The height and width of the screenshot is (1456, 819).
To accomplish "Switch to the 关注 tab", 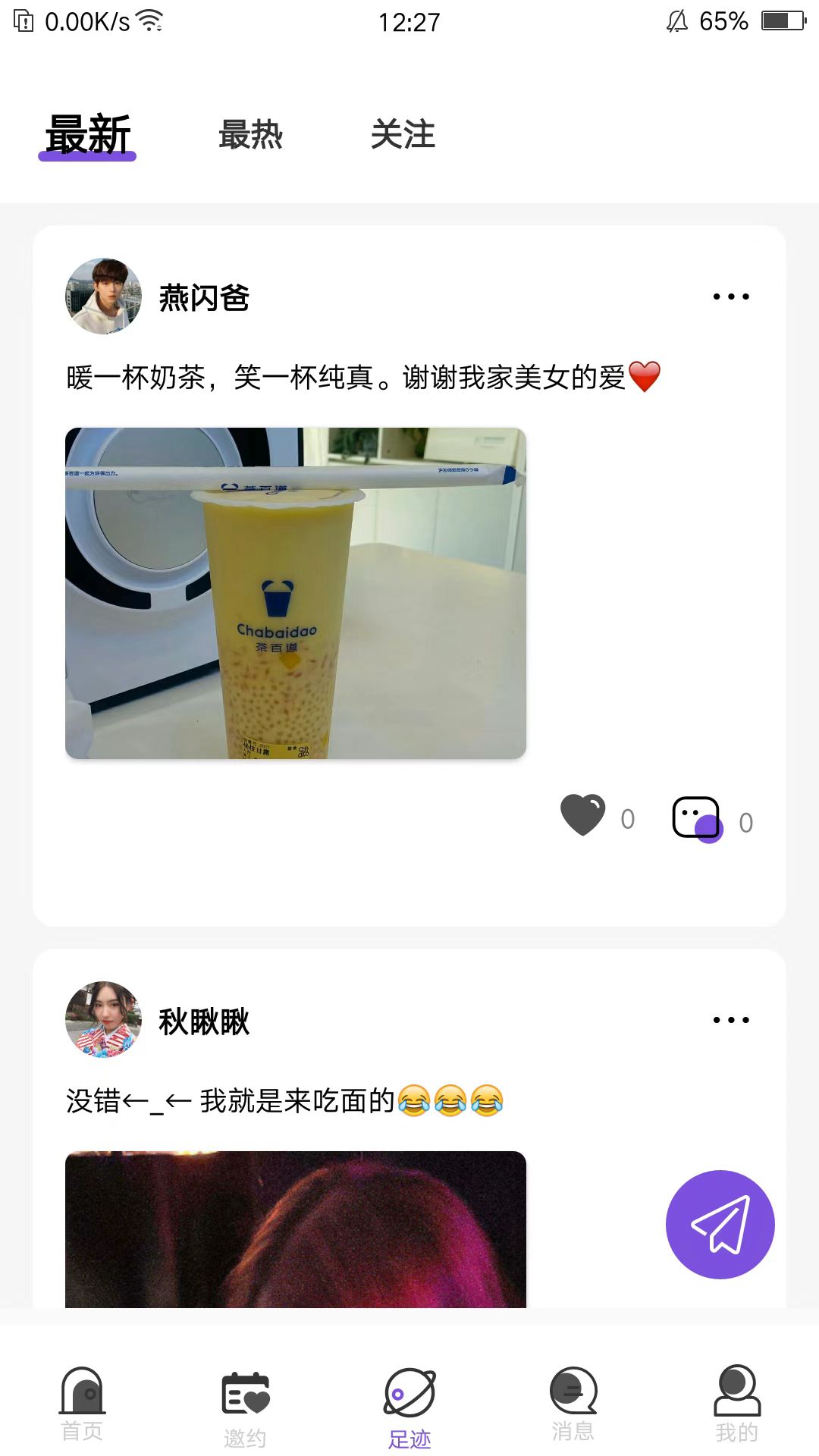I will pyautogui.click(x=403, y=135).
